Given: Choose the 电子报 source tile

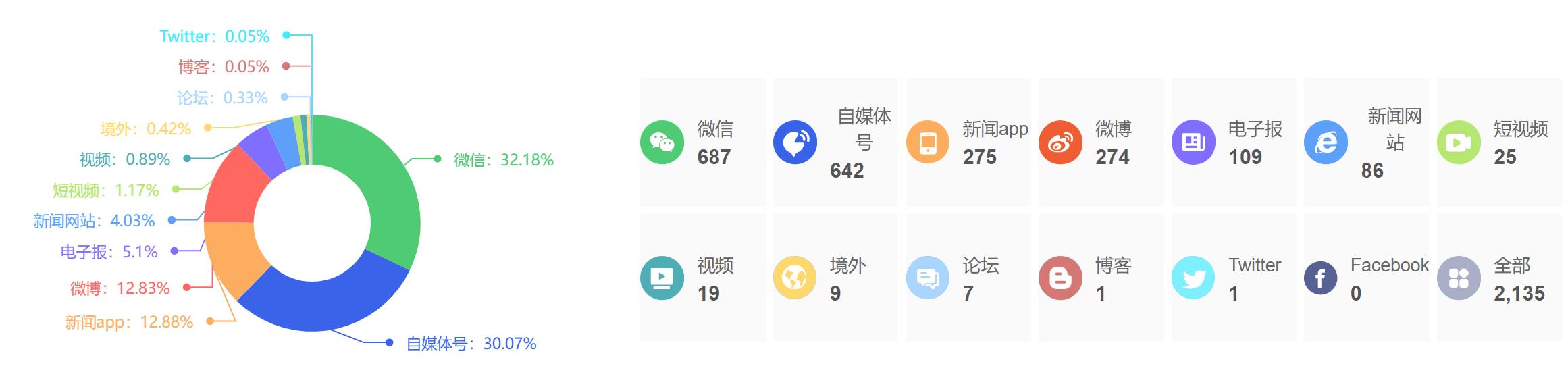Looking at the screenshot, I should point(1234,142).
